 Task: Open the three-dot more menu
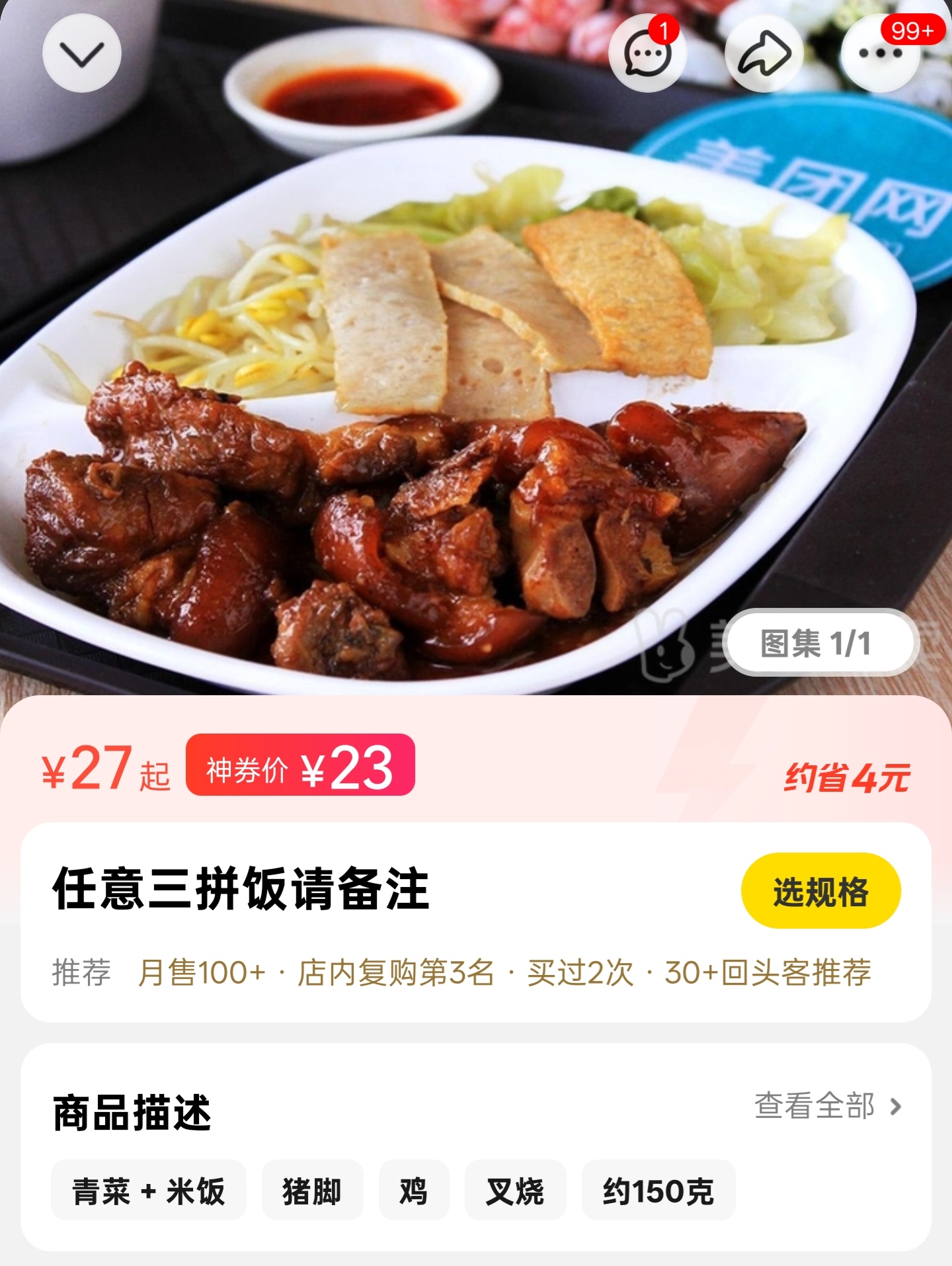(x=880, y=54)
